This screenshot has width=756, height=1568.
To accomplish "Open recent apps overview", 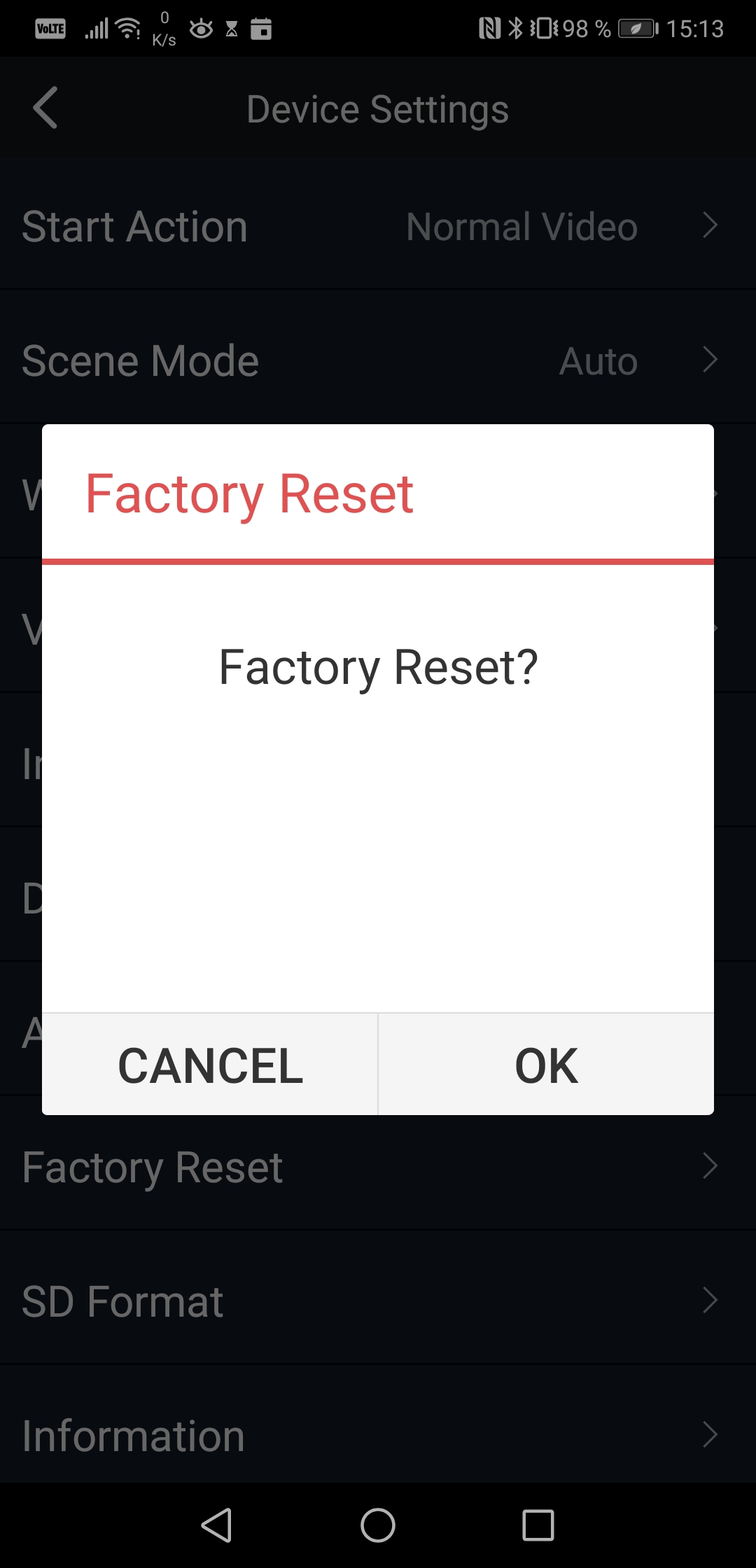I will coord(538,1525).
